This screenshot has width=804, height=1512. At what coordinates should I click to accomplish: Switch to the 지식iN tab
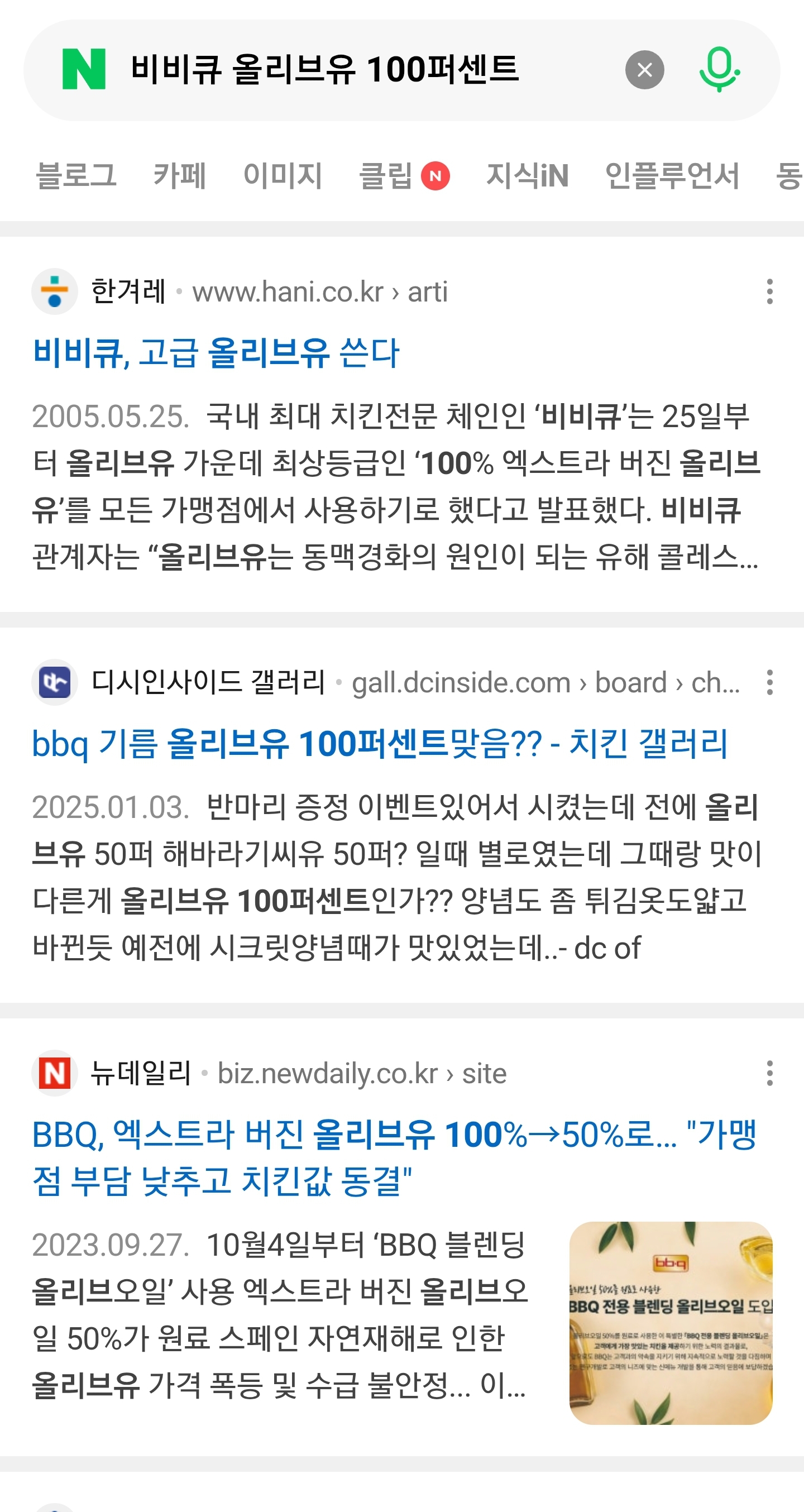[x=527, y=175]
